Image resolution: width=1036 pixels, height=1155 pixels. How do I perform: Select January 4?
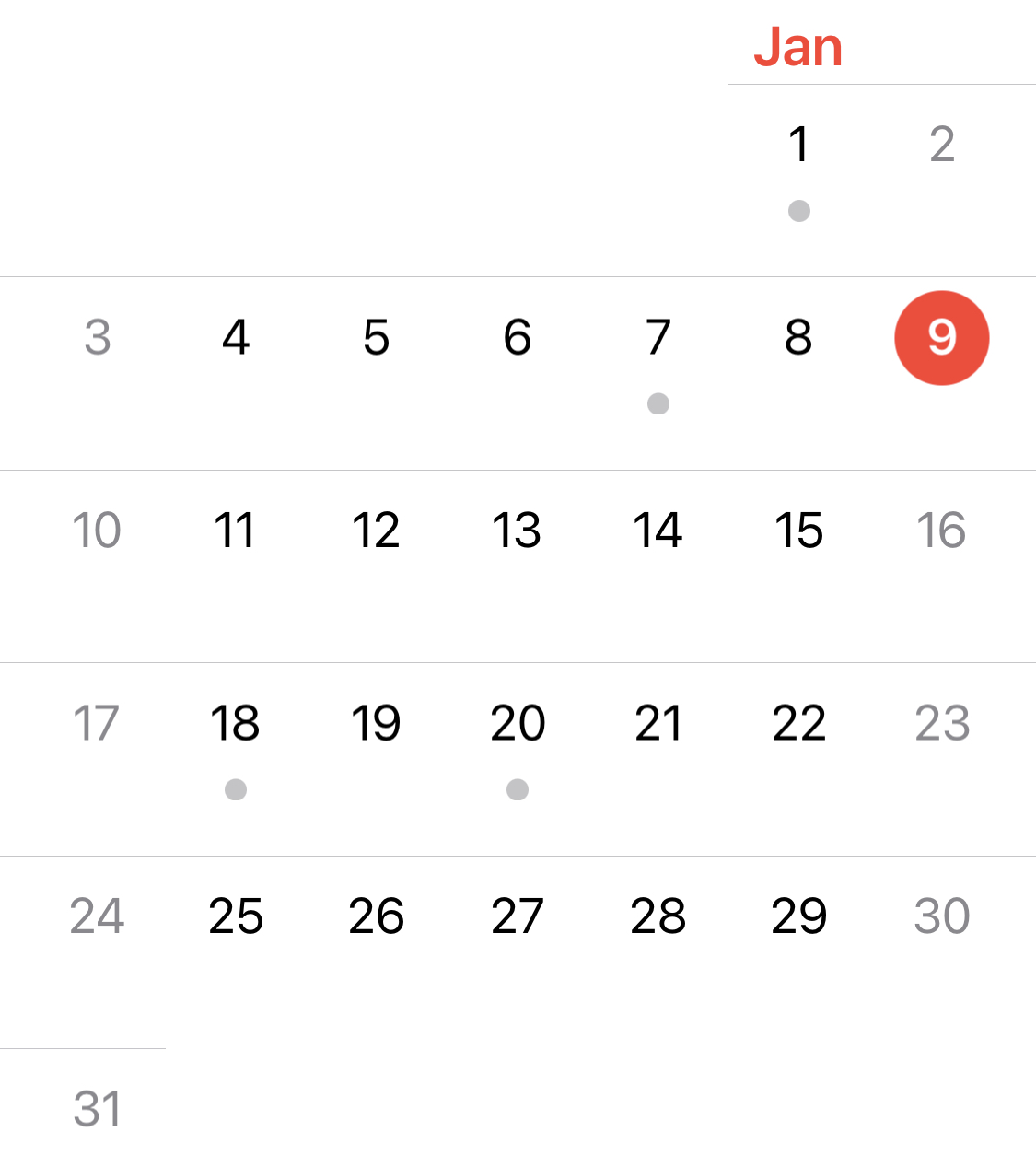point(236,338)
